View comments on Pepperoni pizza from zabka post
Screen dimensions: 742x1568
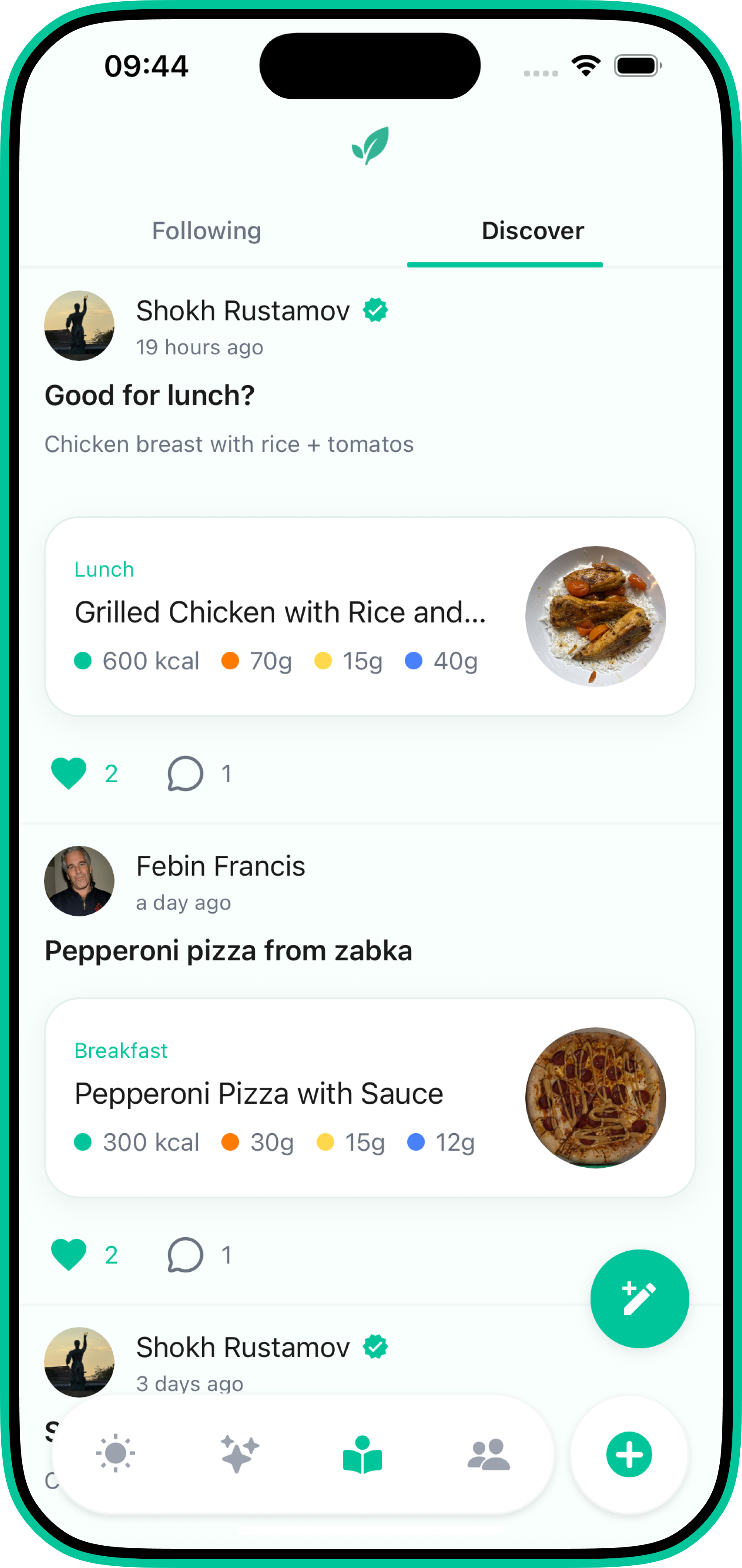(x=185, y=1254)
